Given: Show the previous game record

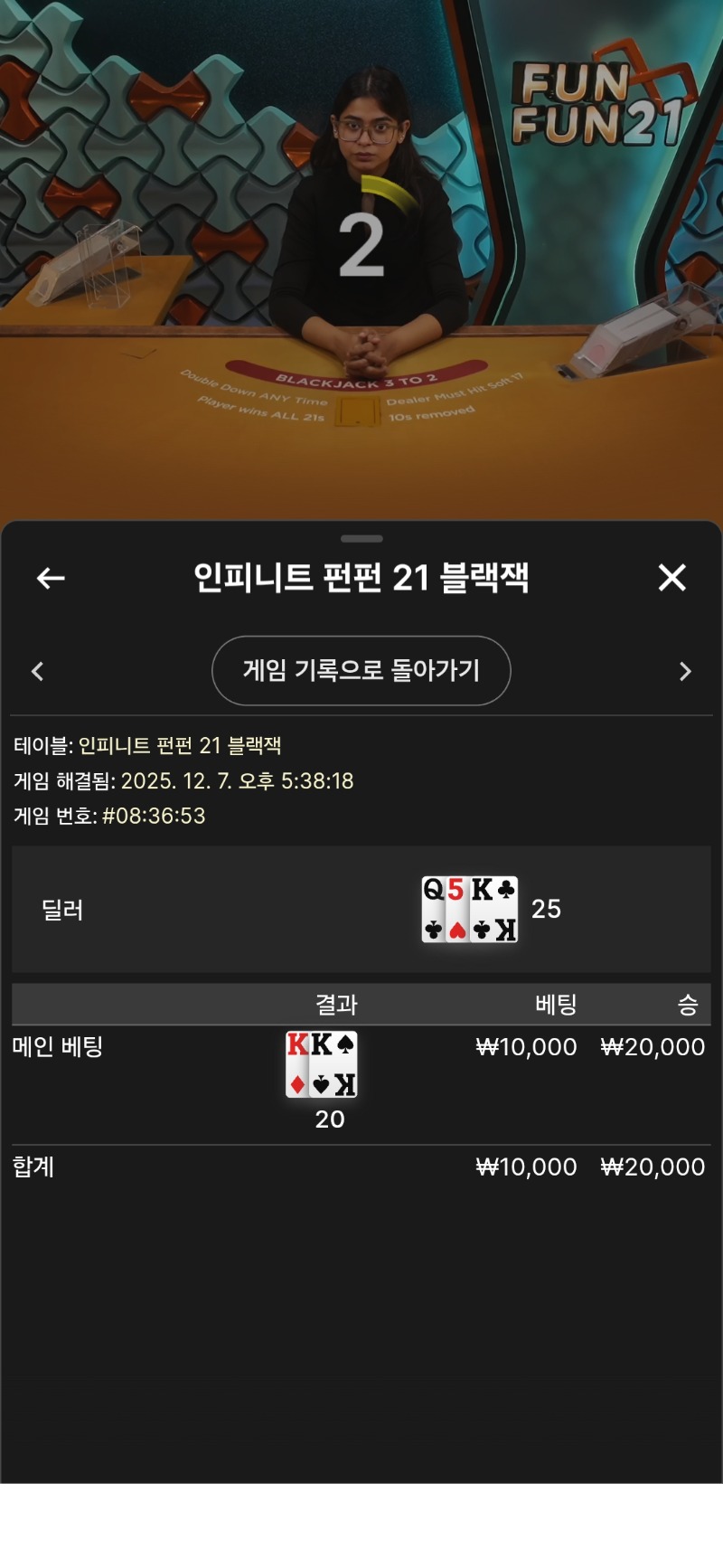Looking at the screenshot, I should coord(38,671).
